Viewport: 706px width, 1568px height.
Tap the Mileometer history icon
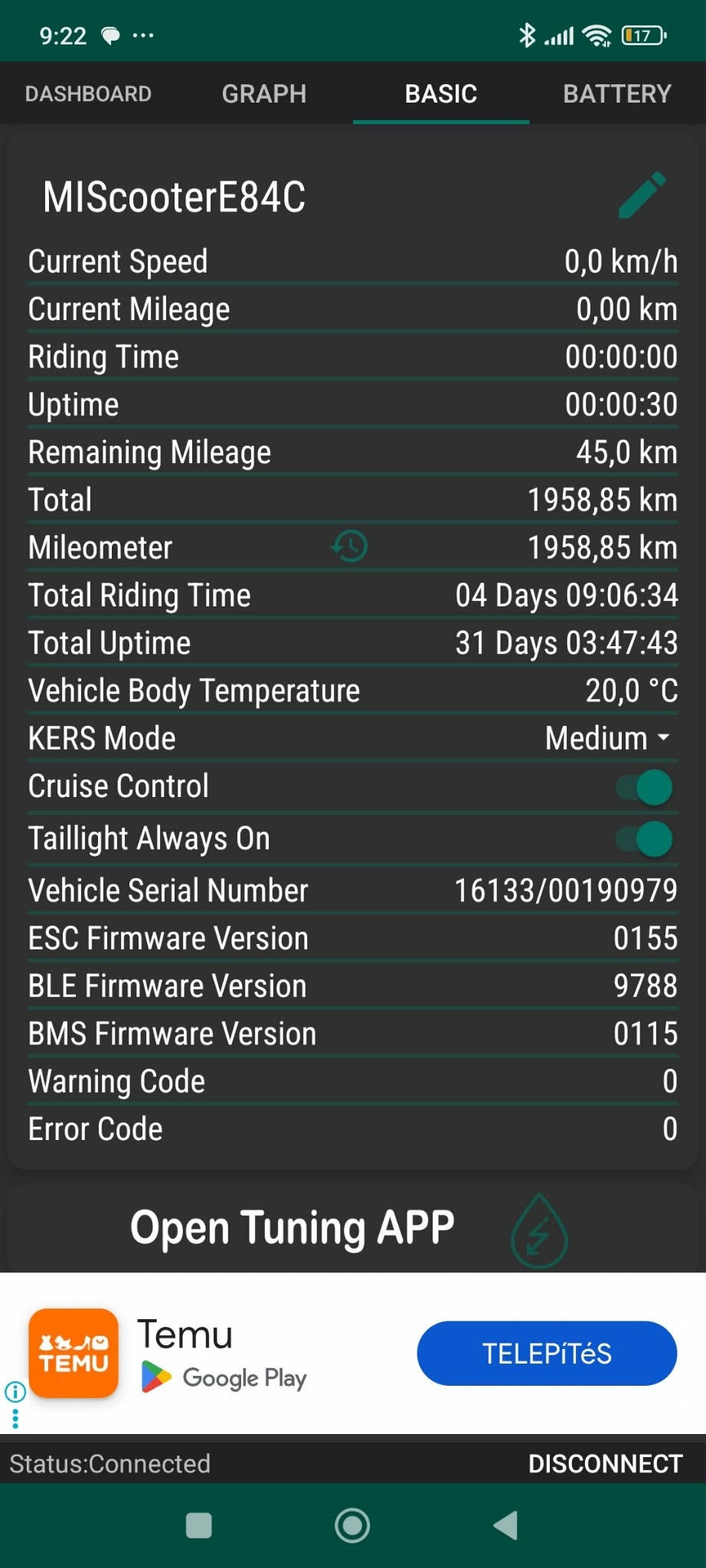coord(350,547)
